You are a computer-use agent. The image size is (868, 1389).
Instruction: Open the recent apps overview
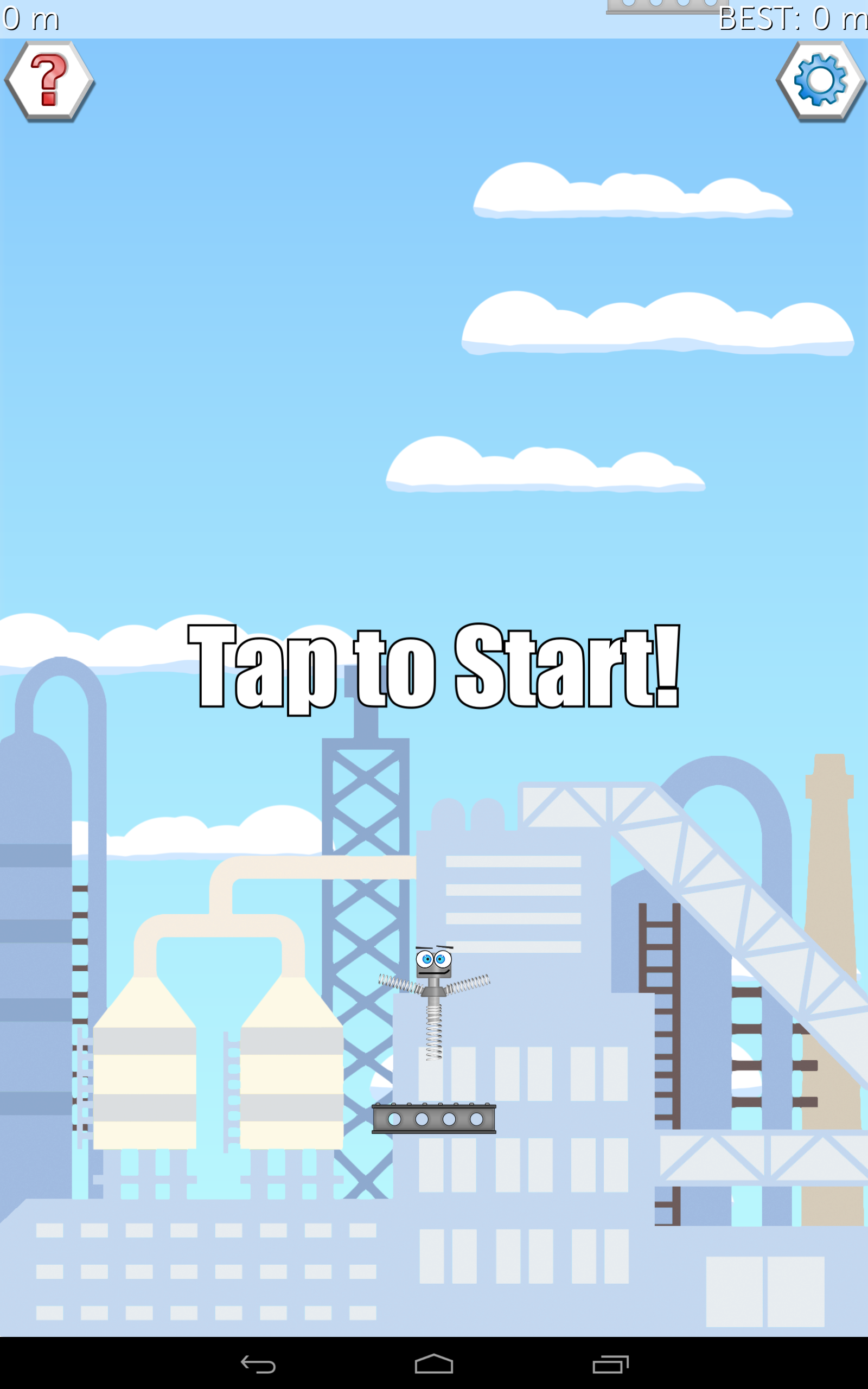point(610,1365)
